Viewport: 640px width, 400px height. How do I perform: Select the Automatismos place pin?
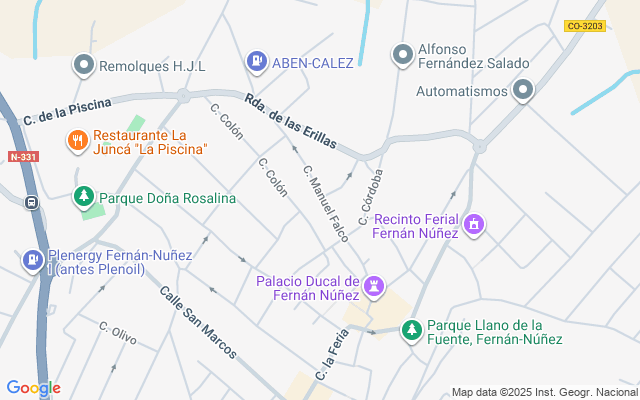click(522, 91)
